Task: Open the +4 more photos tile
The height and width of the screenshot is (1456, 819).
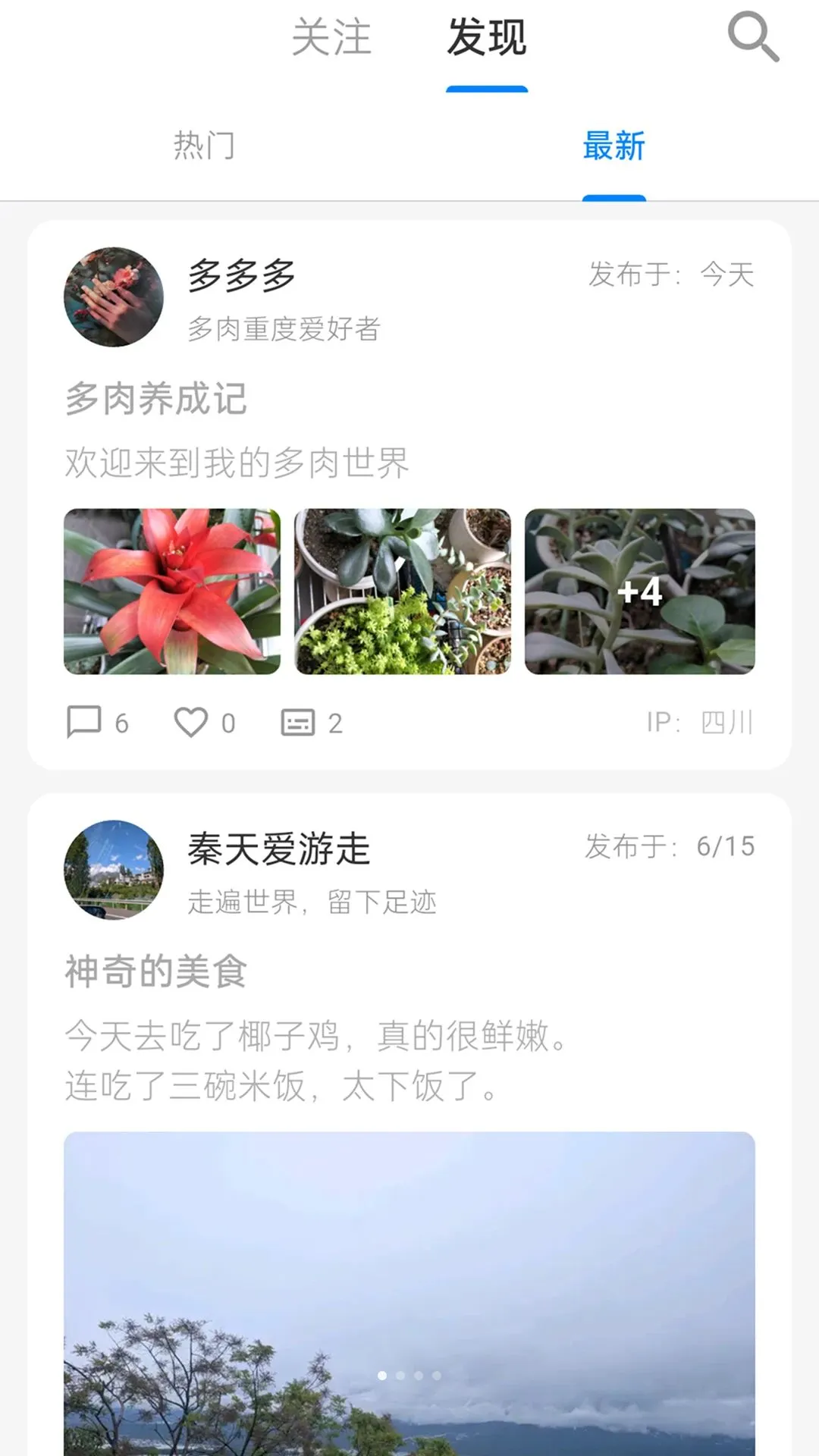Action: coord(640,591)
